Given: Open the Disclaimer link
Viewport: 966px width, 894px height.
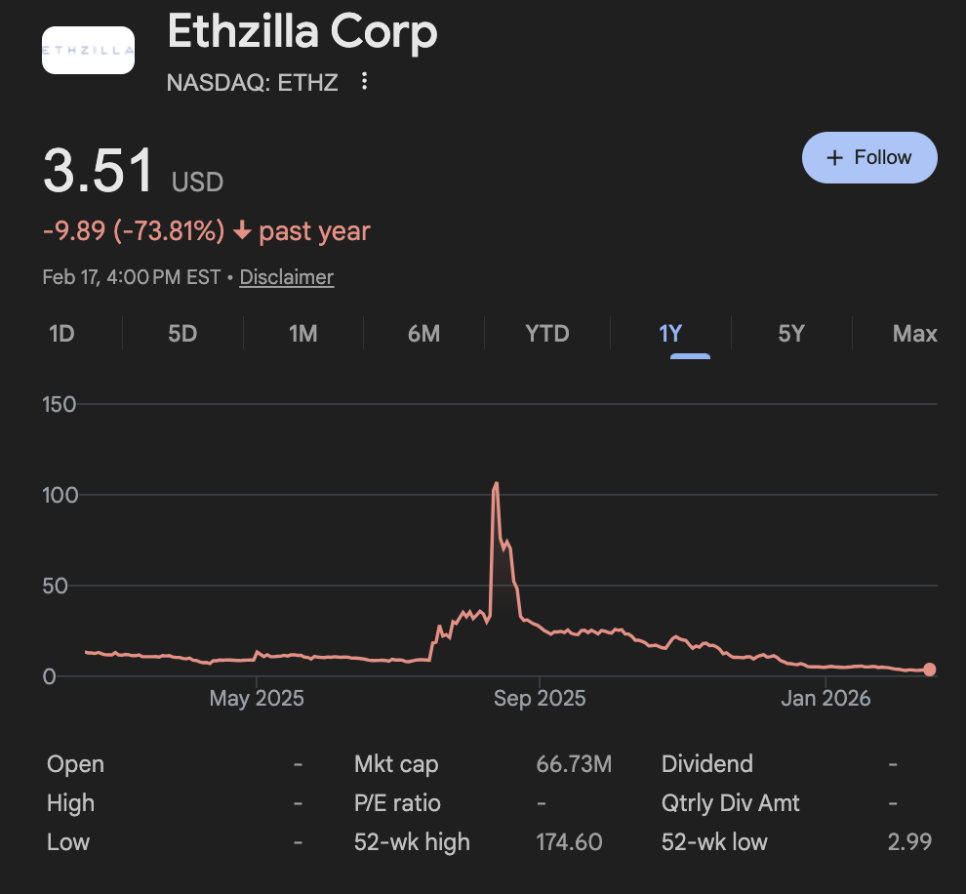Looking at the screenshot, I should click(x=286, y=277).
